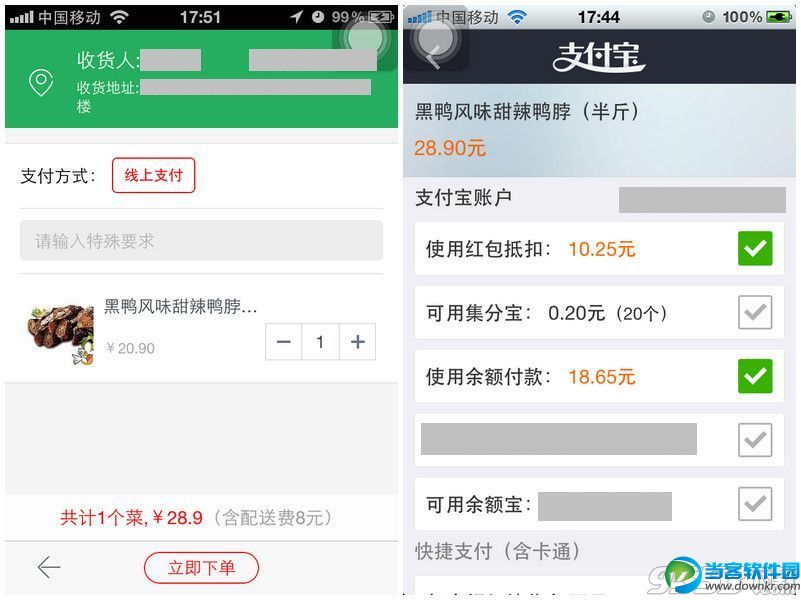This screenshot has height=600, width=801.
Task: Place the order with 立即下单
Action: tap(201, 568)
